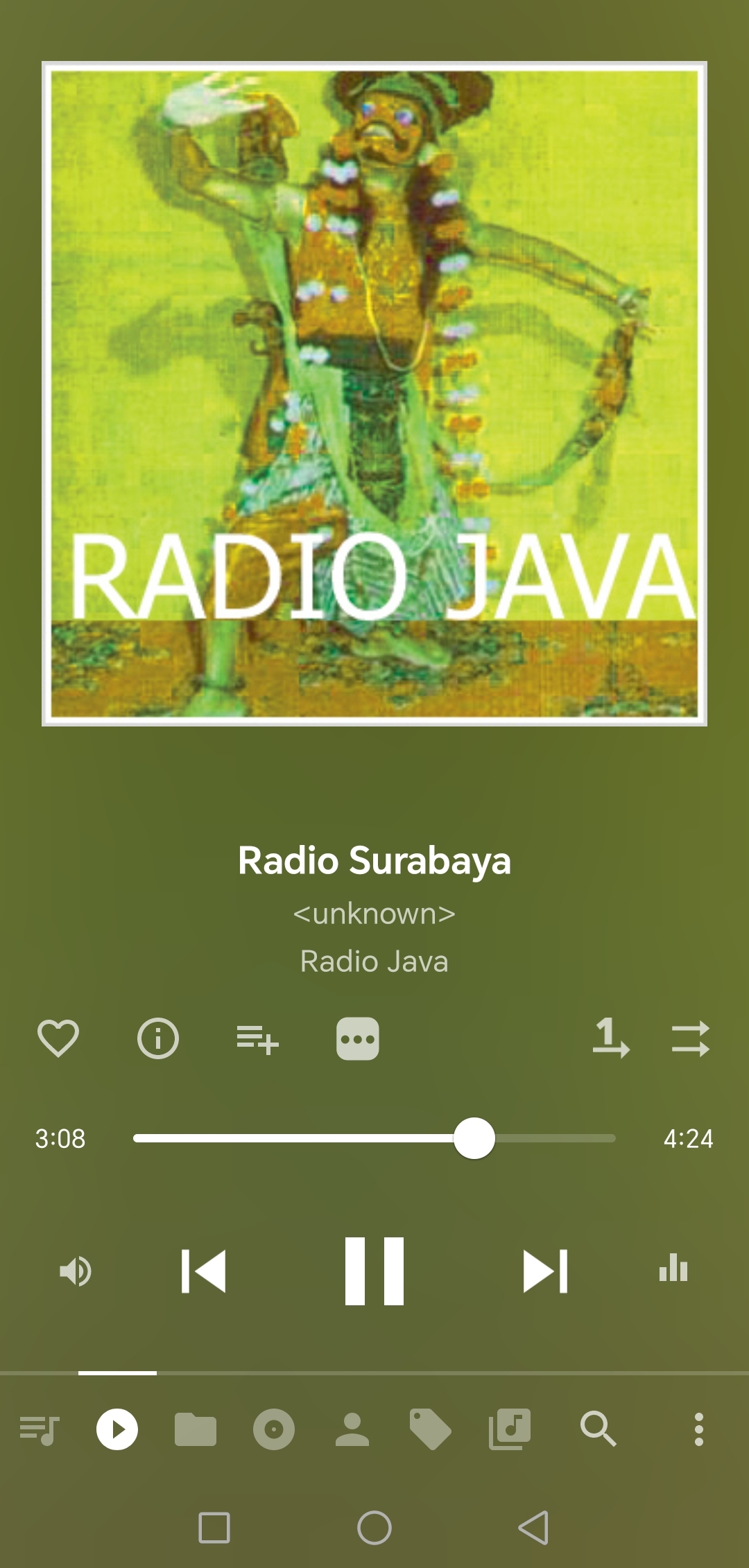
Task: Pause the current track
Action: (x=374, y=1271)
